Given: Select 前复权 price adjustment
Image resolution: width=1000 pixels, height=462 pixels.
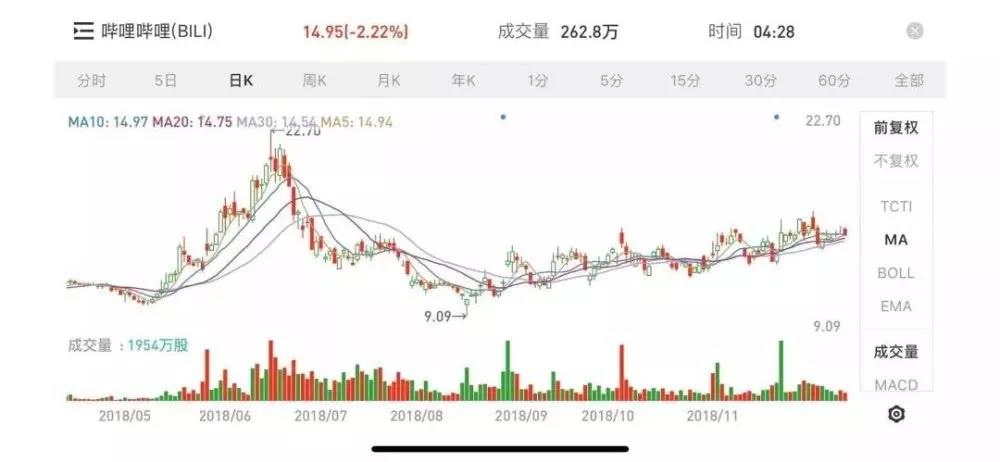Looking at the screenshot, I should coord(896,128).
